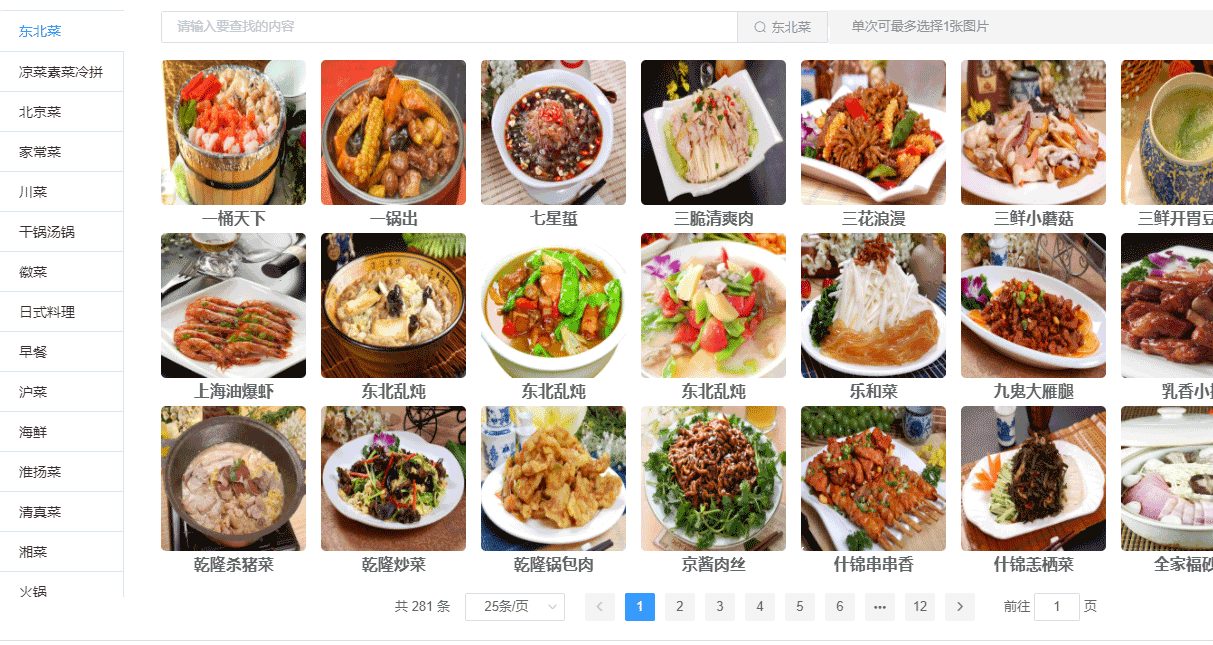The width and height of the screenshot is (1213, 645).
Task: Go to page 2
Action: 680,607
